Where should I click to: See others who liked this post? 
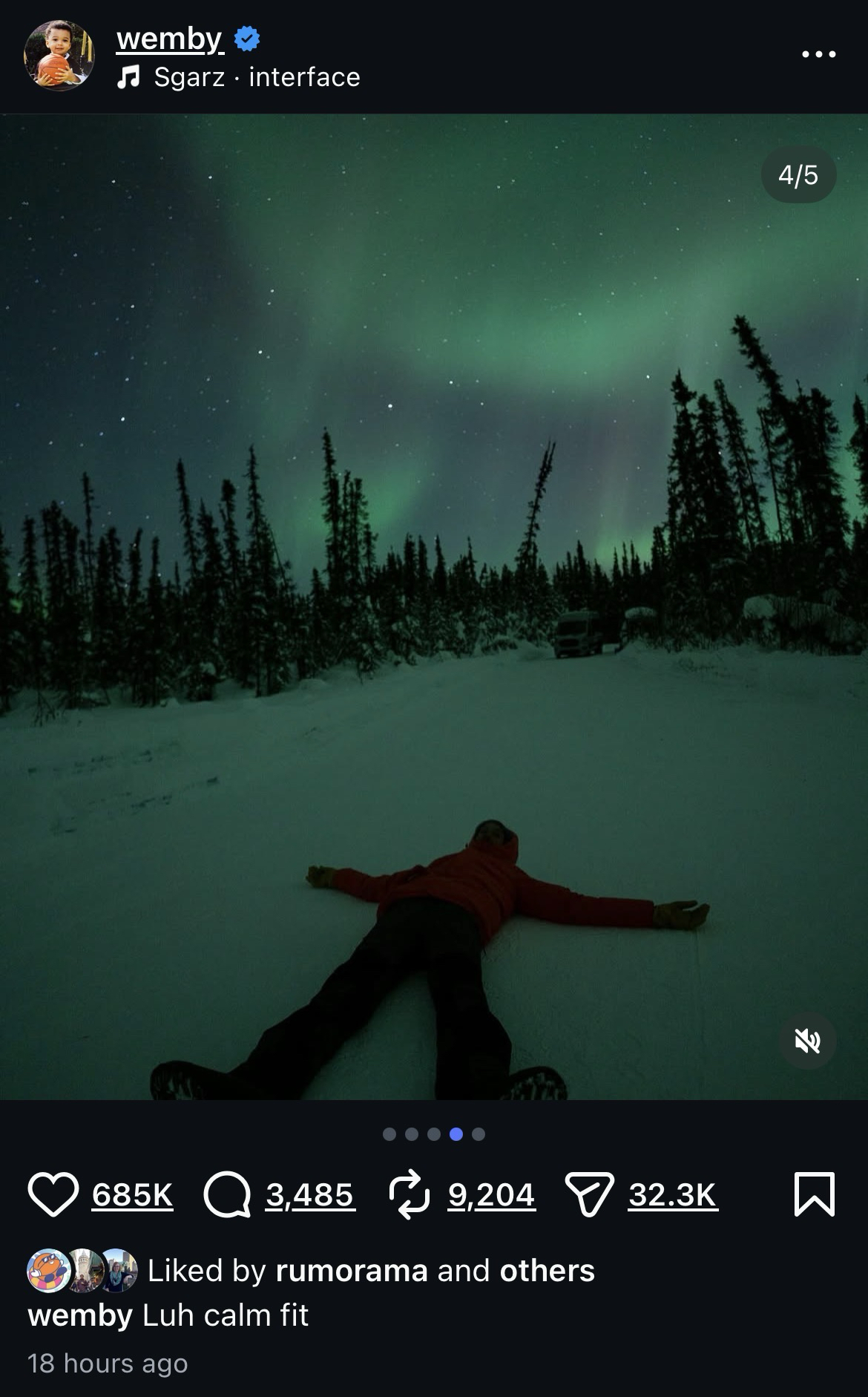tap(547, 1271)
